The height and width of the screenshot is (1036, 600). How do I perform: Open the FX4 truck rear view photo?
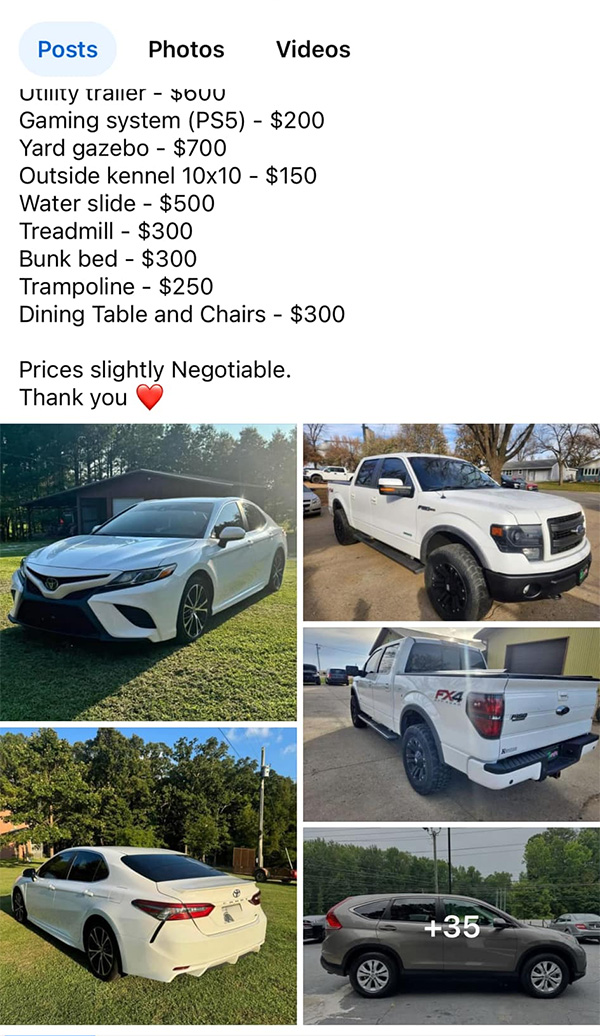pos(451,724)
